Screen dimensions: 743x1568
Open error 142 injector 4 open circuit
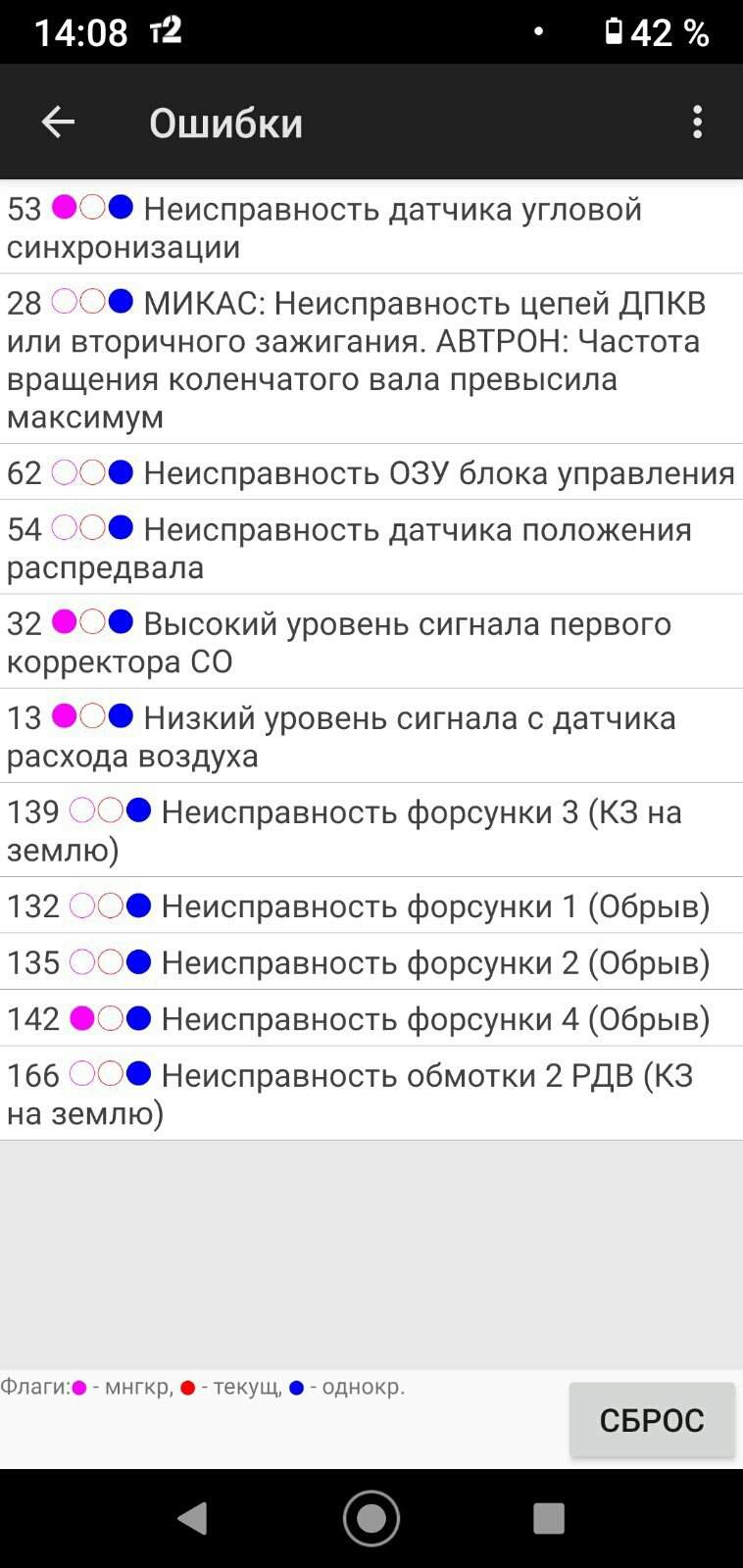pyautogui.click(x=371, y=1019)
